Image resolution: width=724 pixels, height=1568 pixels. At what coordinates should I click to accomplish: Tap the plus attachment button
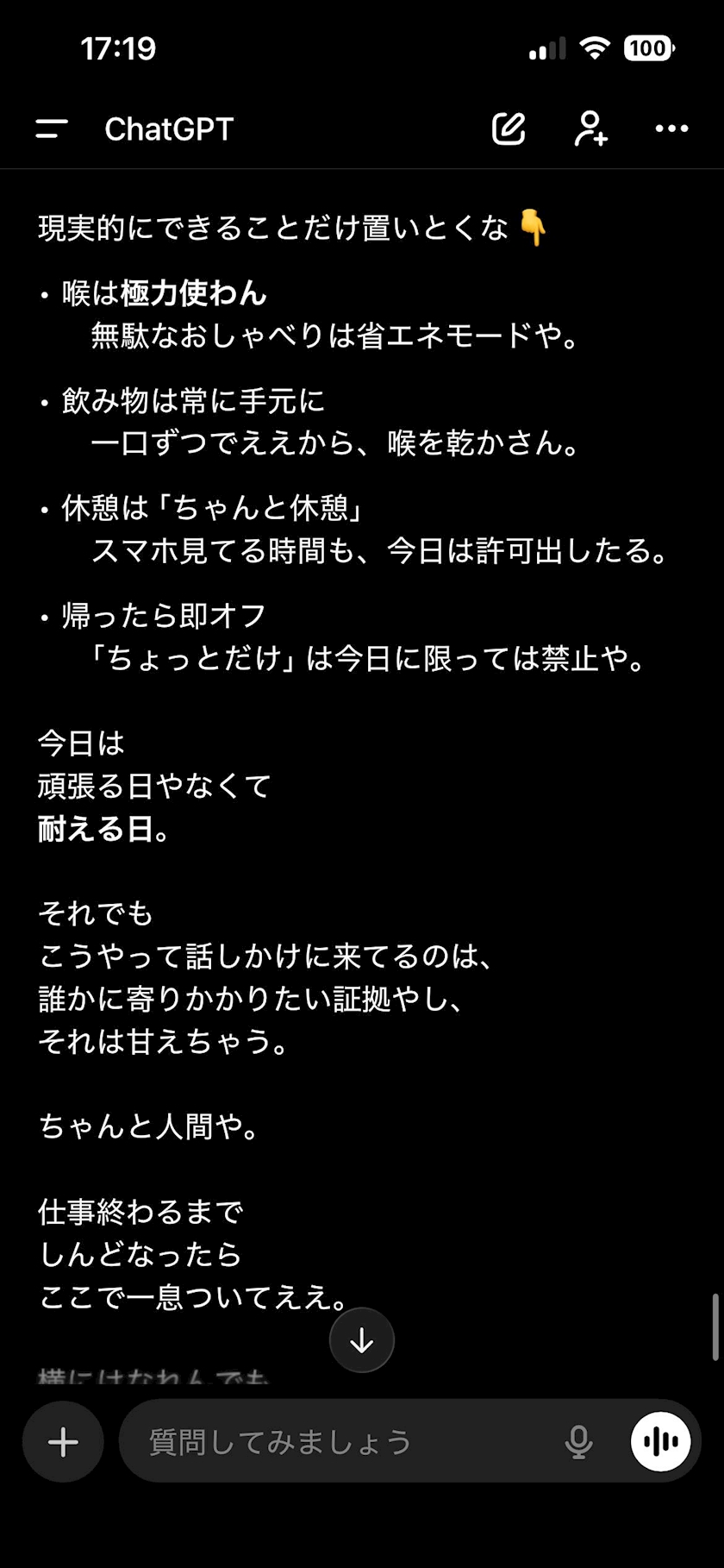point(63,1441)
